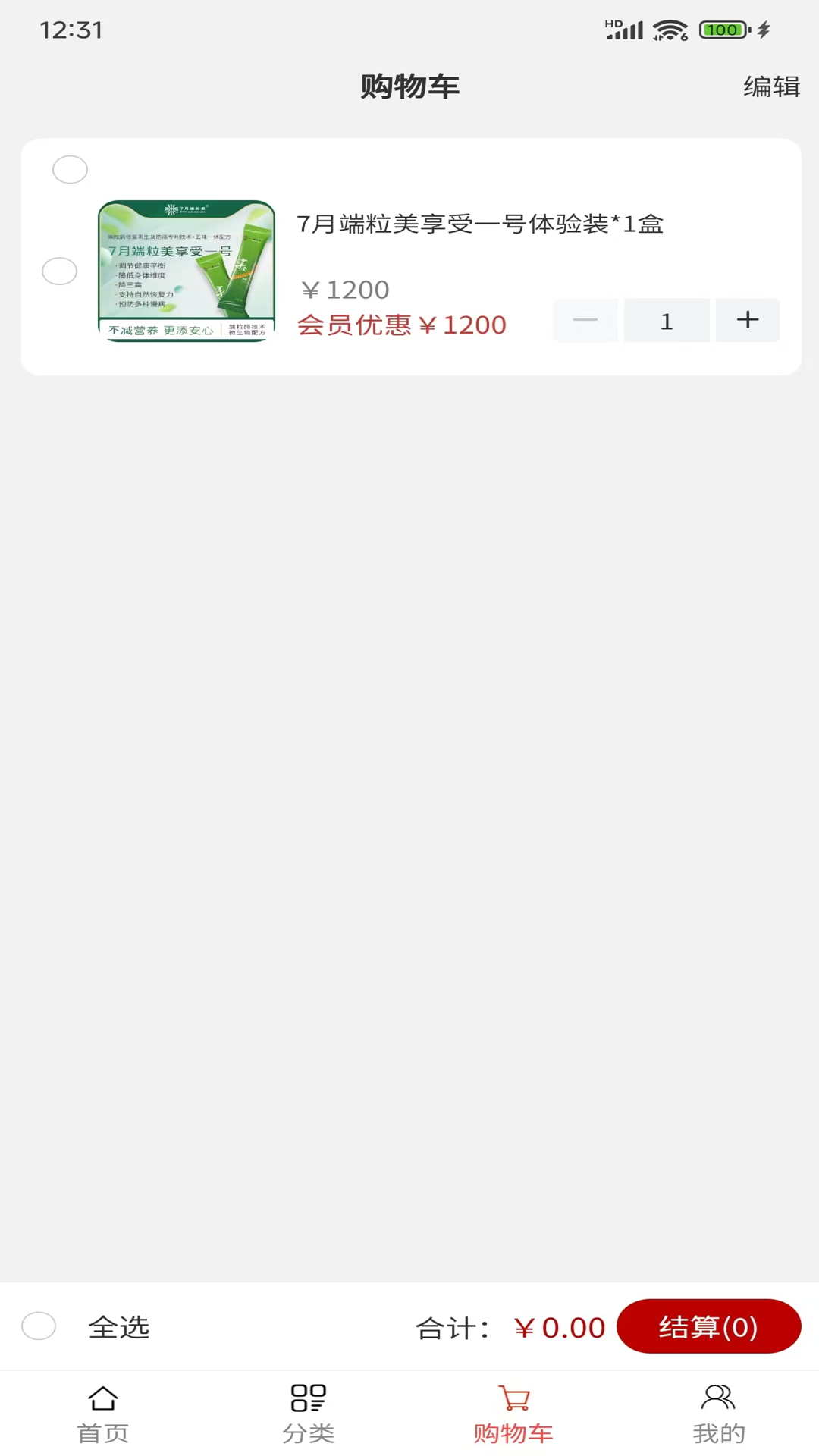Tap the minus icon to decrease quantity

pos(585,320)
